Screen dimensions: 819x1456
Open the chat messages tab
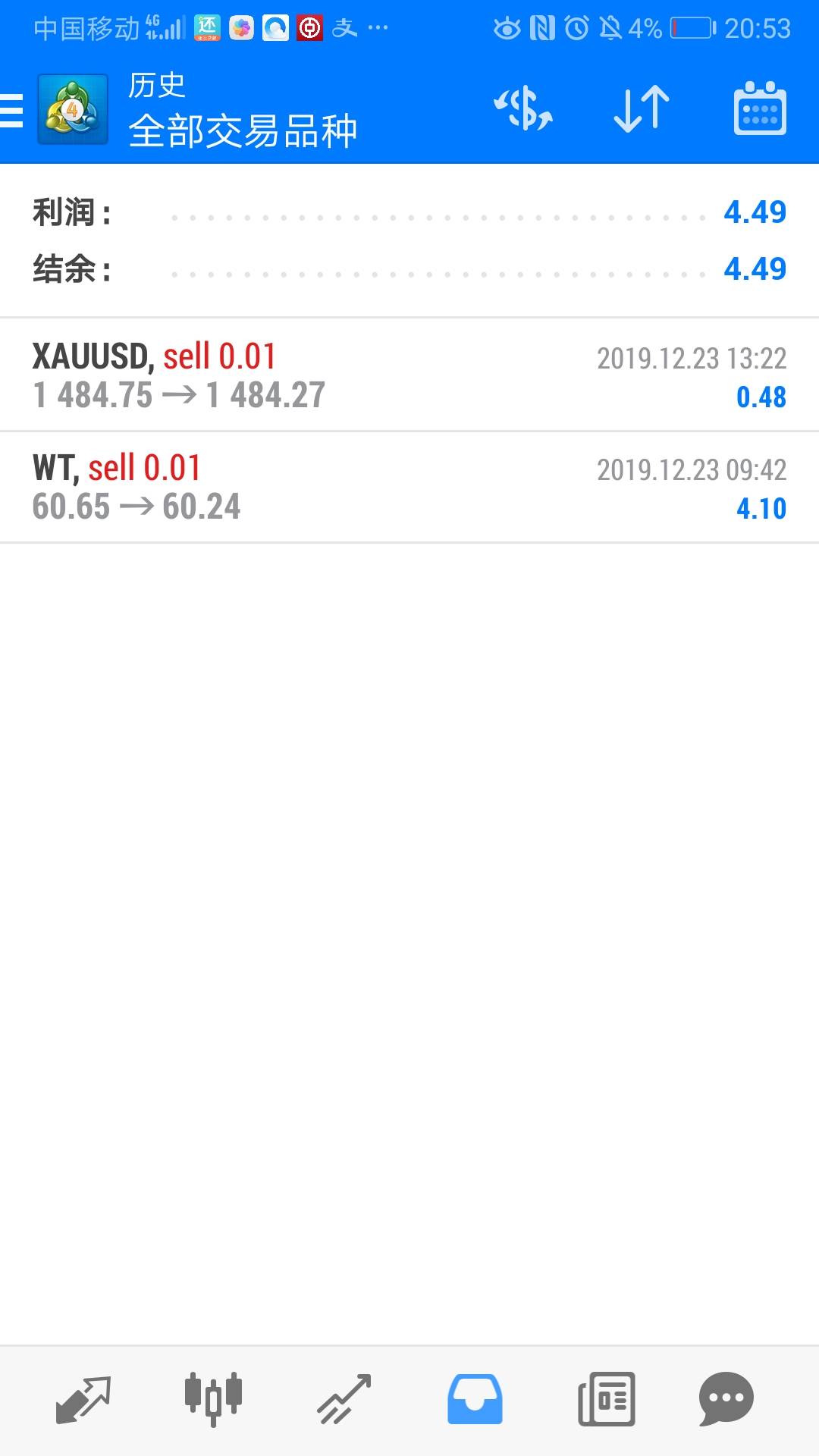pyautogui.click(x=726, y=1398)
